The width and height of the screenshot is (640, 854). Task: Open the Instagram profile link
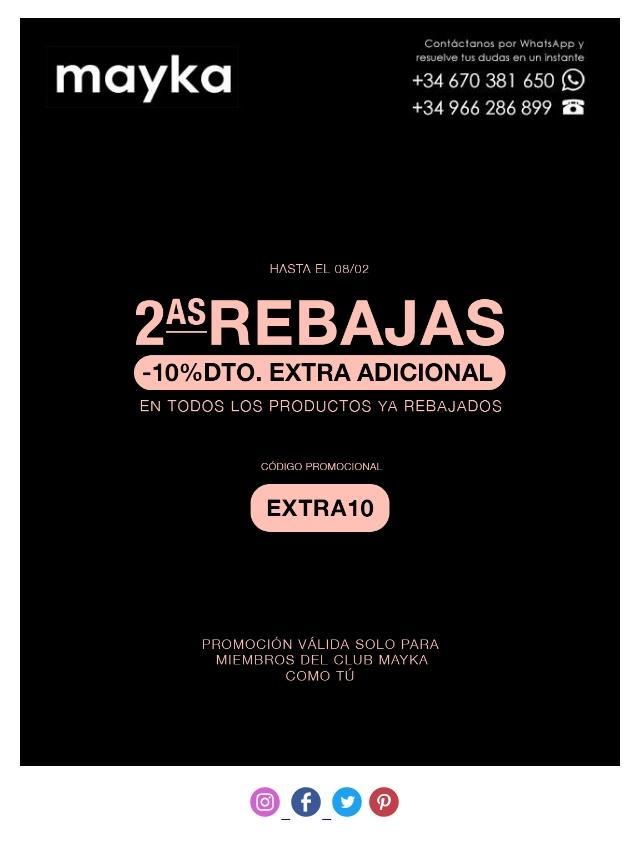pos(265,802)
